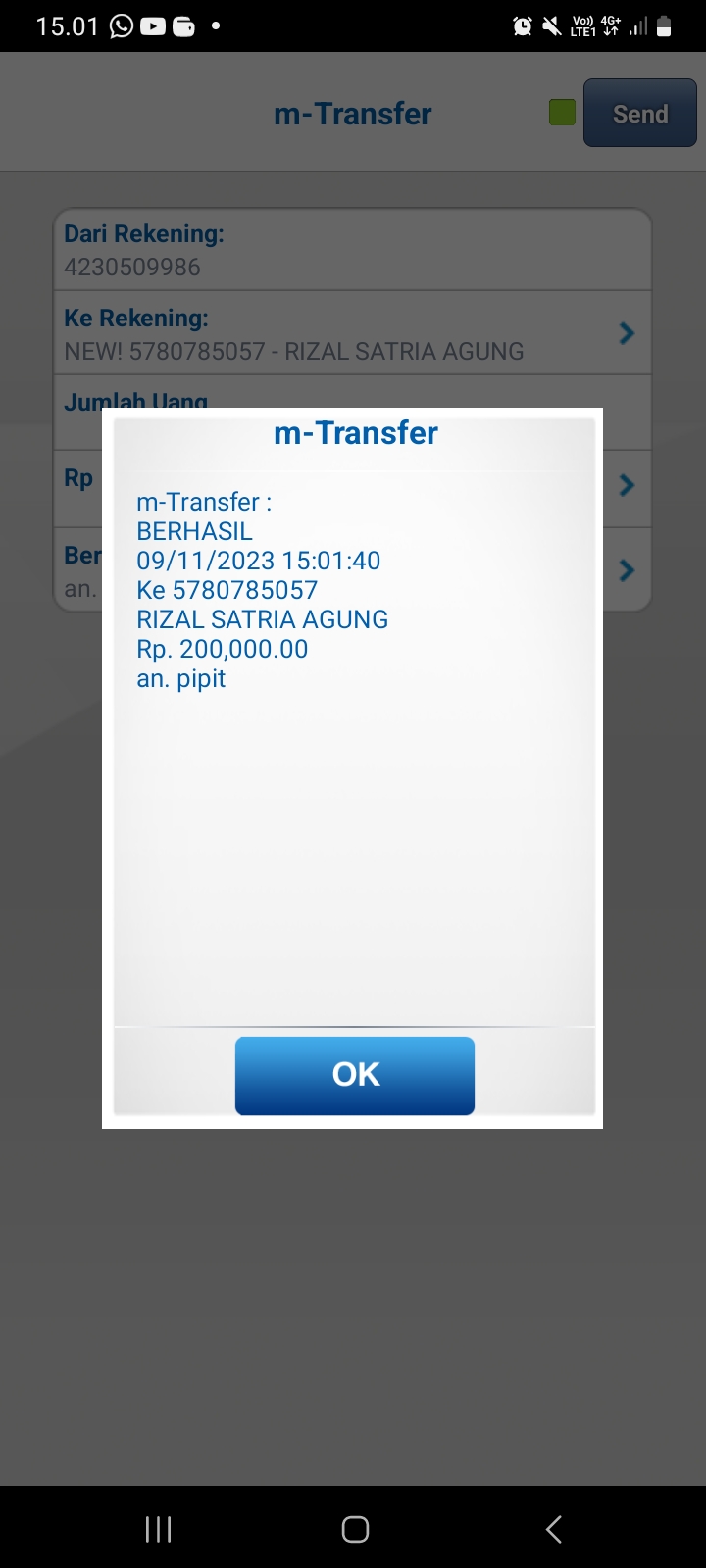
Task: Open recent apps from the navigation bar
Action: pos(158,1529)
